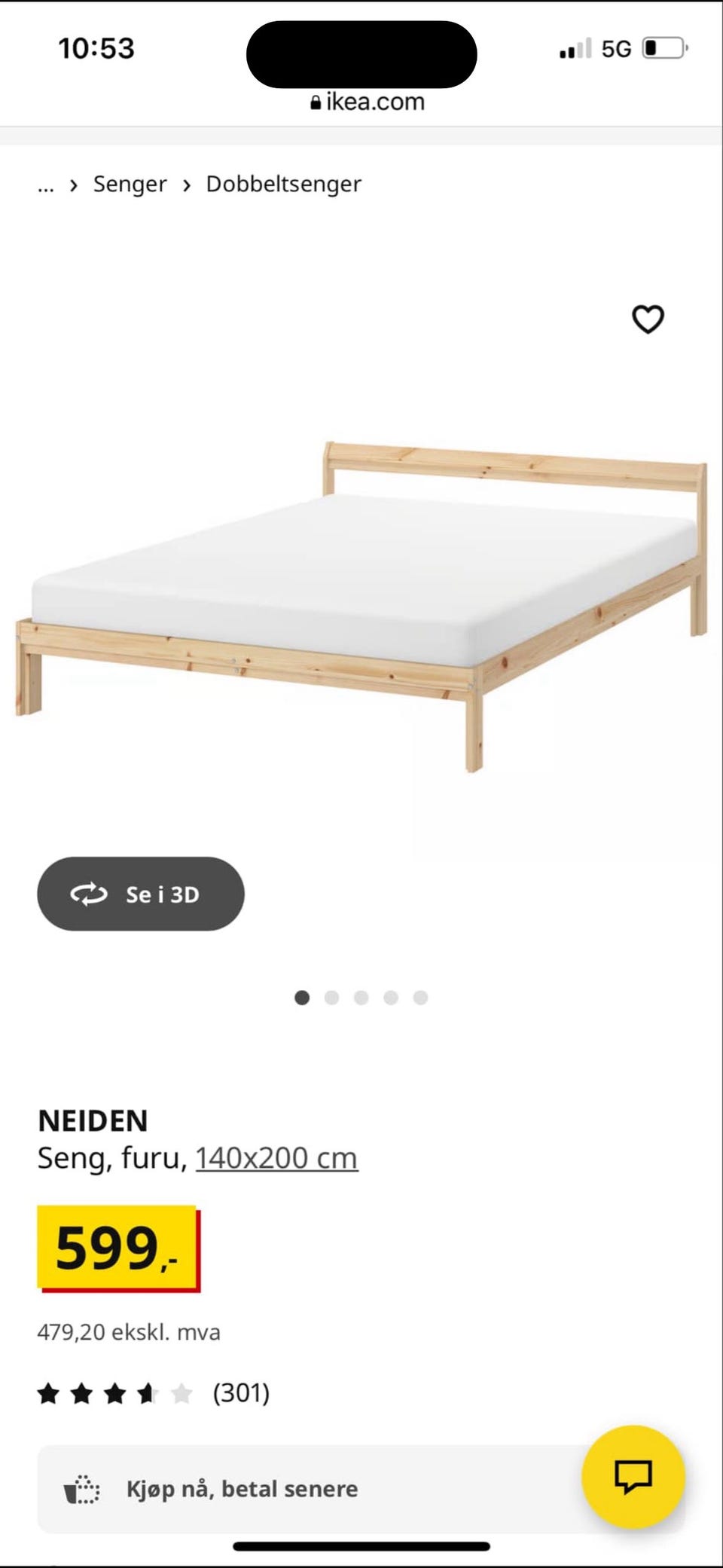Open the Senger breadcrumb chevron
Viewport: 723px width, 1568px height.
pos(73,185)
